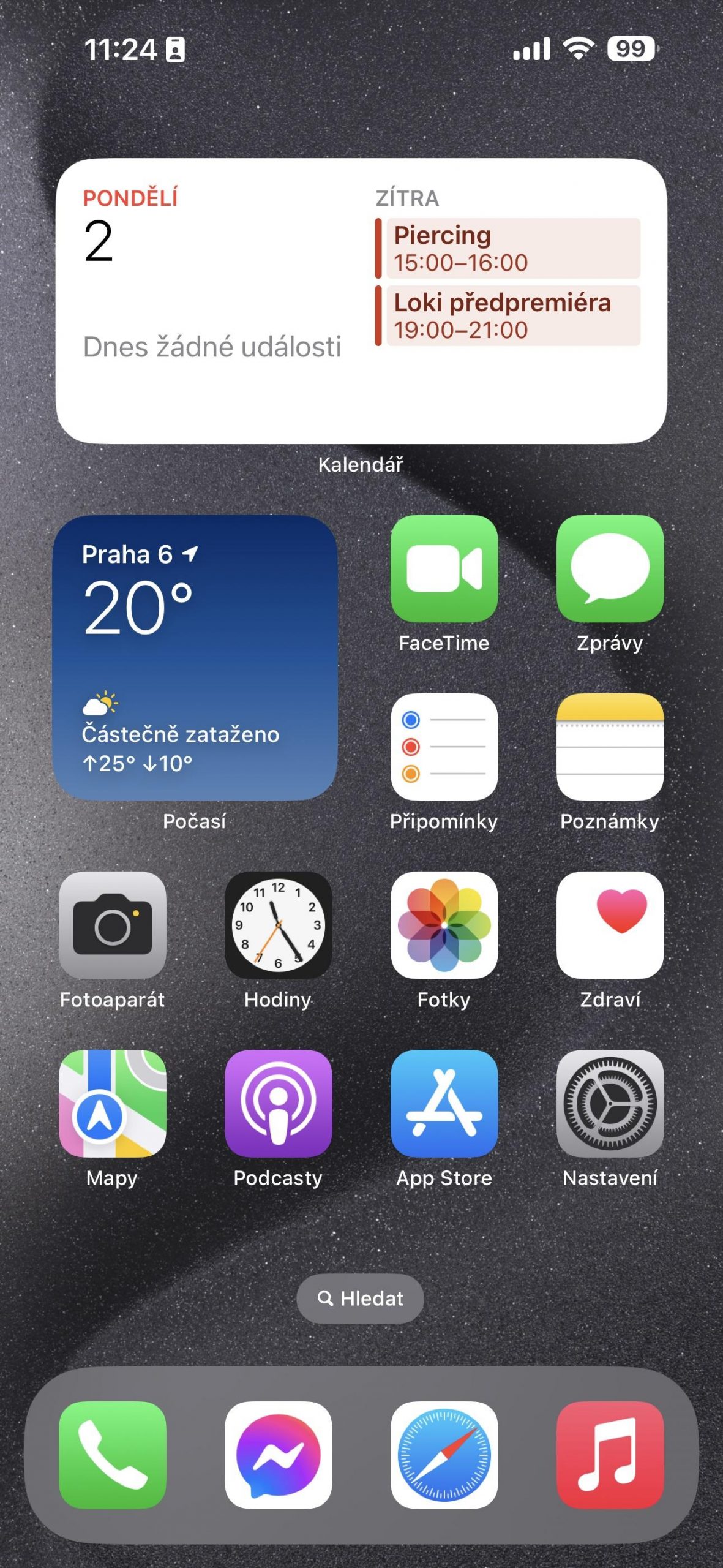This screenshot has height=1568, width=723.
Task: Open the Hodiny clock app
Action: click(279, 925)
